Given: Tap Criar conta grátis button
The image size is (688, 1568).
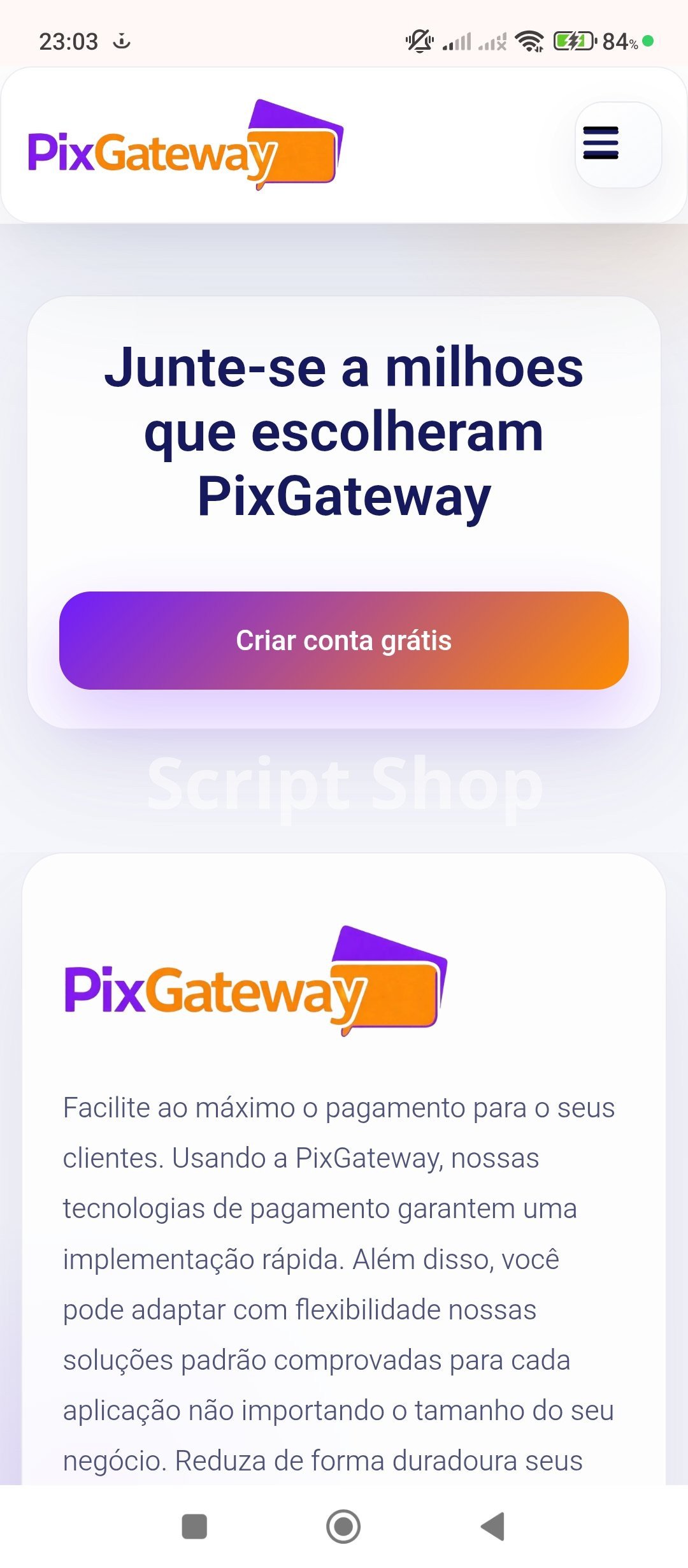Looking at the screenshot, I should [x=344, y=640].
